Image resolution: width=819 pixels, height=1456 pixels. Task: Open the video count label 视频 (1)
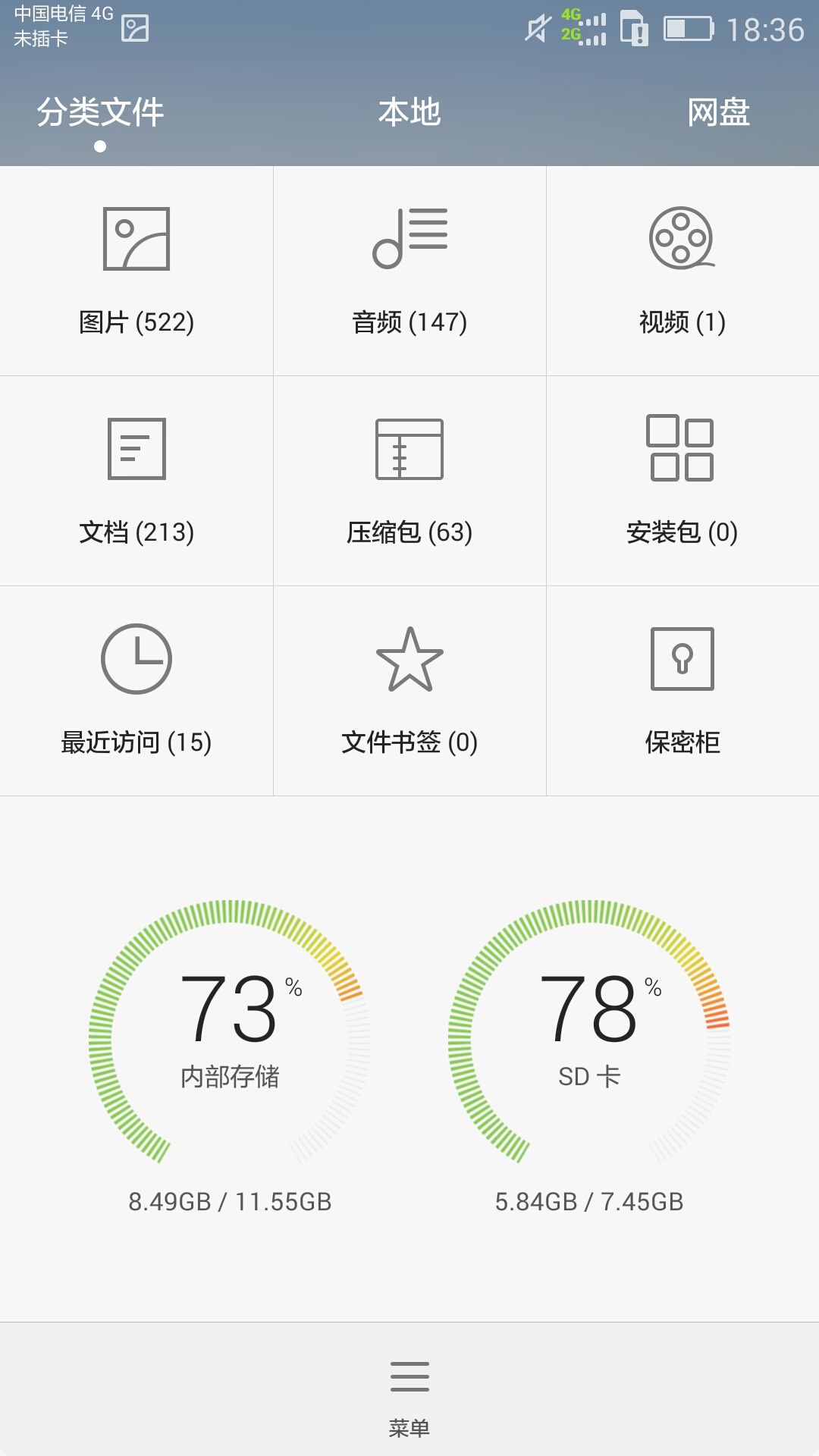point(682,322)
